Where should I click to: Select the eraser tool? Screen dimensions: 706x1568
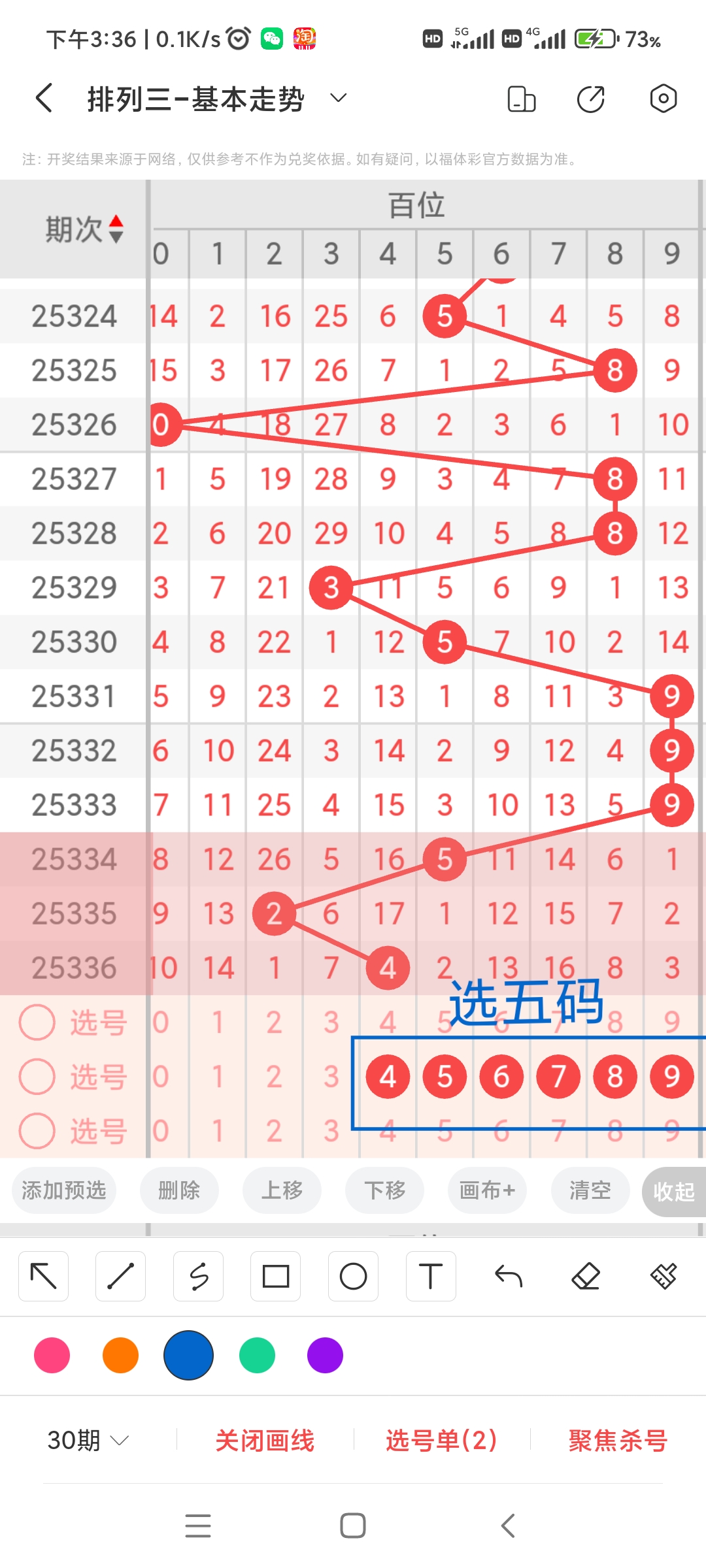coord(587,1275)
